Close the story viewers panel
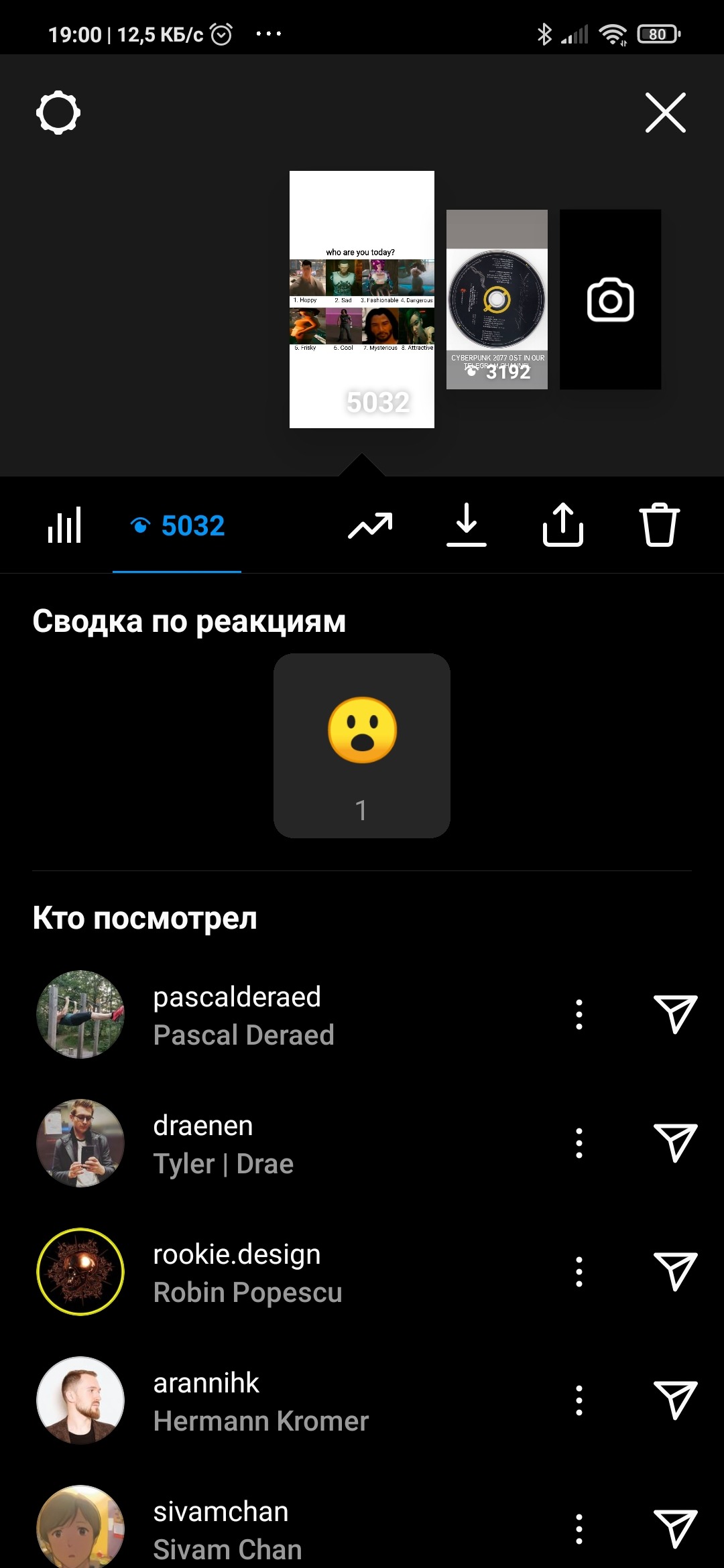The height and width of the screenshot is (1568, 724). pos(665,113)
